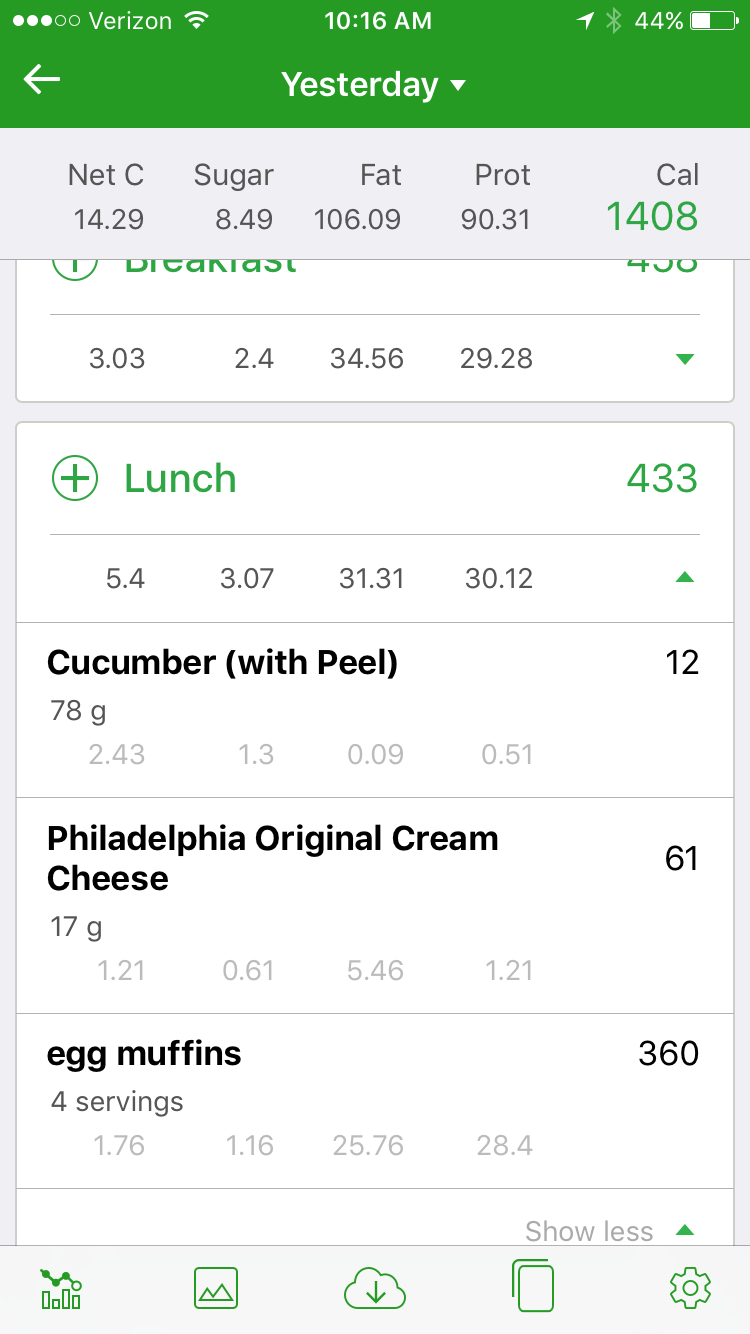The image size is (750, 1334).
Task: Add food to Lunch with plus icon
Action: coord(75,479)
